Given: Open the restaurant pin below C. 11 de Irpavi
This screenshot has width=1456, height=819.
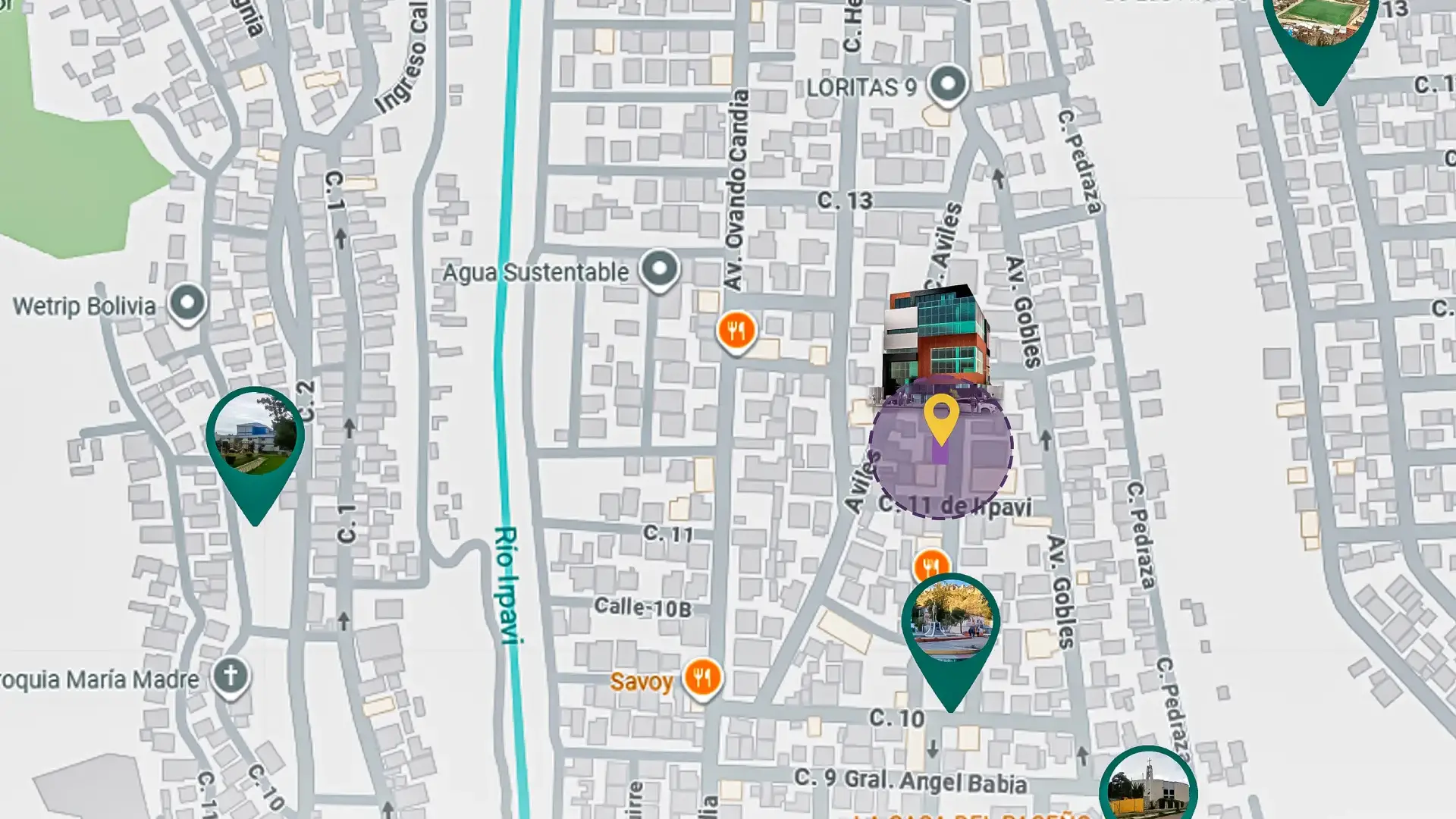Looking at the screenshot, I should 931,563.
